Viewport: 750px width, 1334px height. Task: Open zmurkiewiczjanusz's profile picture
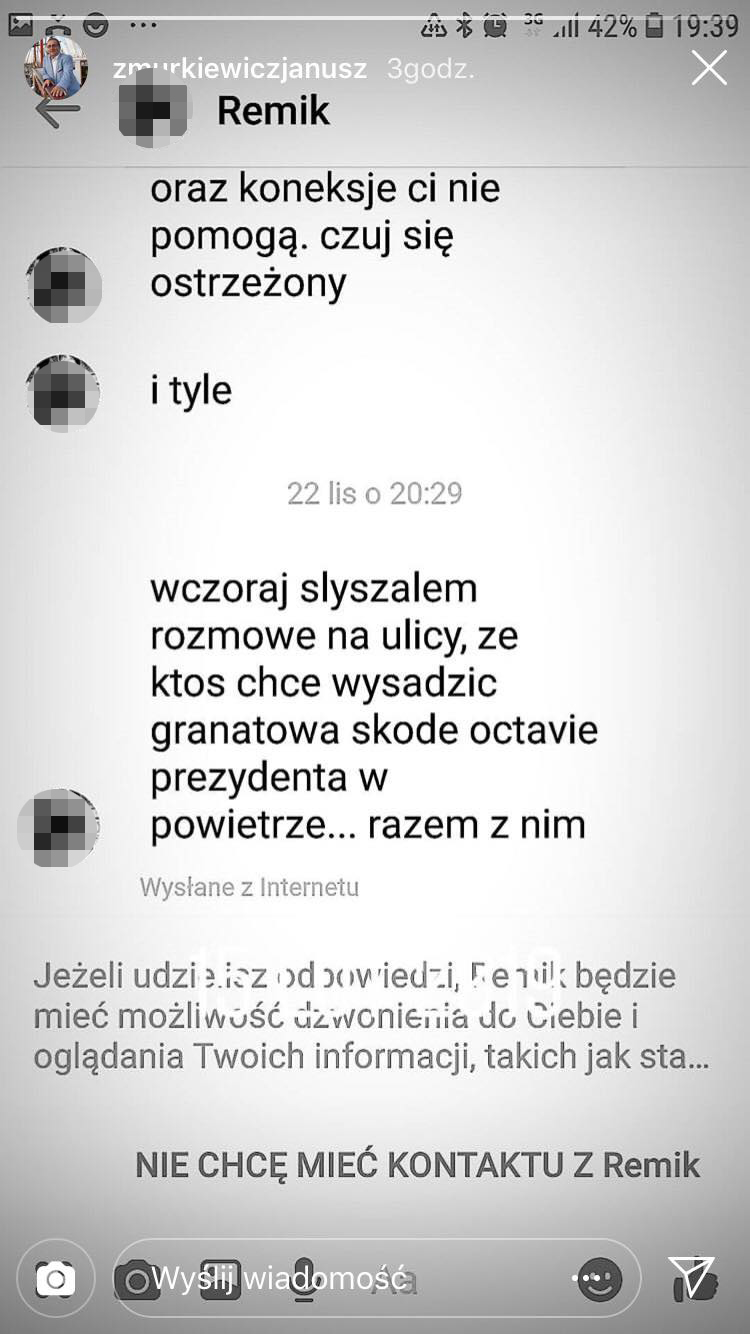(x=56, y=69)
